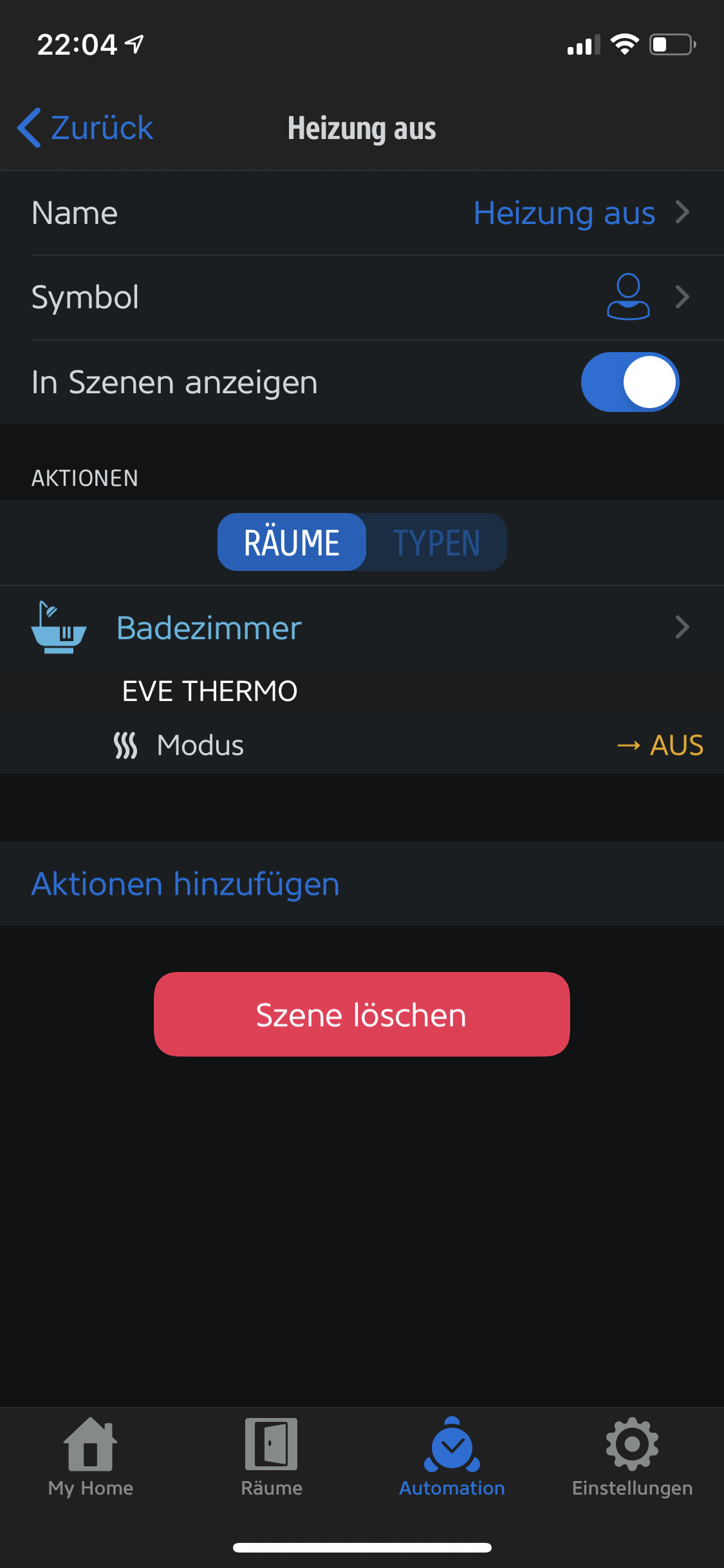The image size is (724, 1568).
Task: Select the RÄUME segment
Action: click(292, 542)
